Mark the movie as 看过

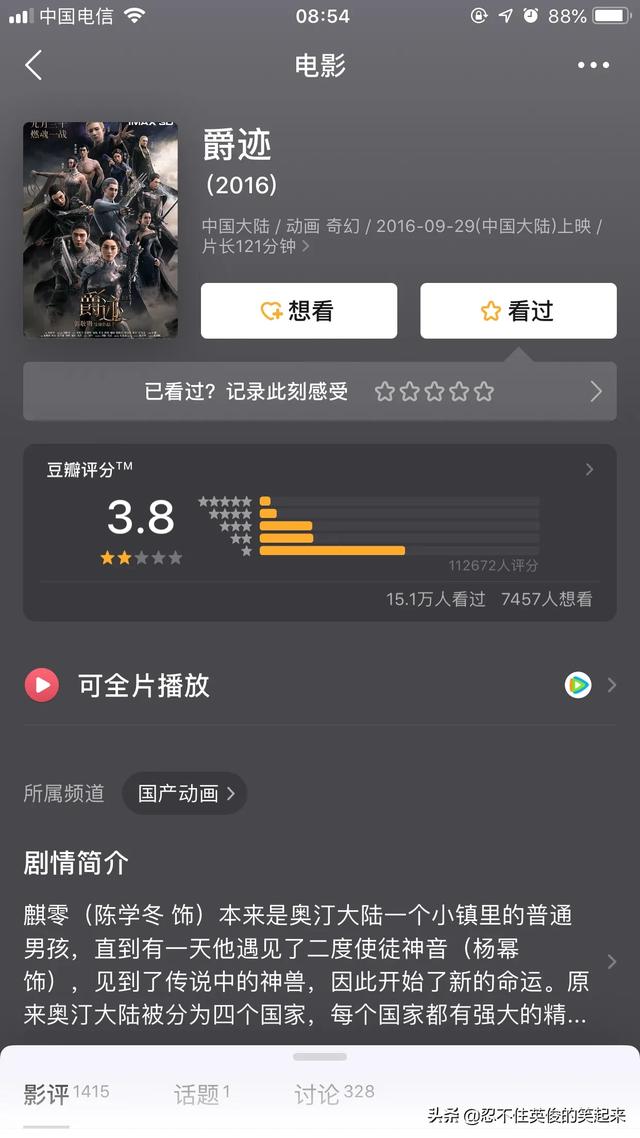pos(518,311)
